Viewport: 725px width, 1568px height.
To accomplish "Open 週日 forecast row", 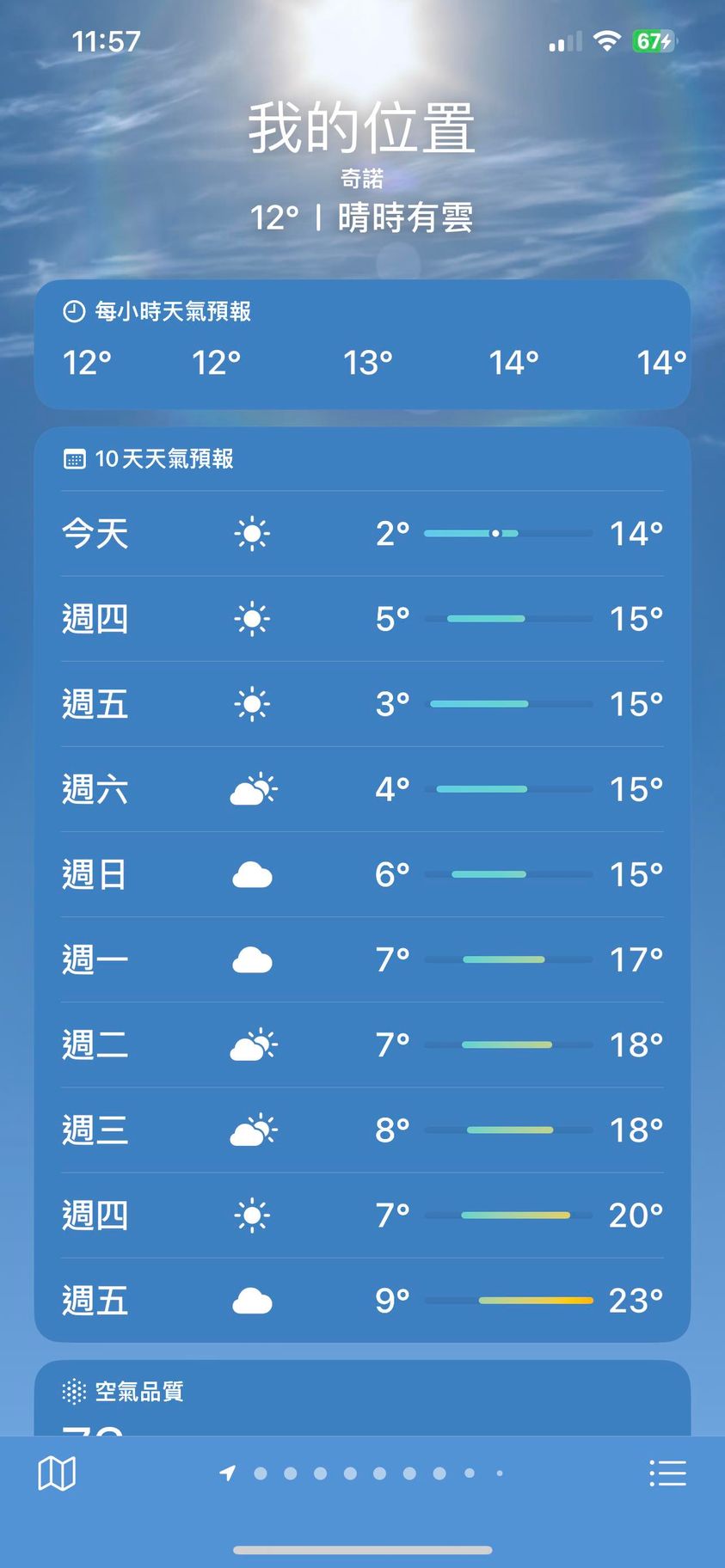I will point(362,874).
